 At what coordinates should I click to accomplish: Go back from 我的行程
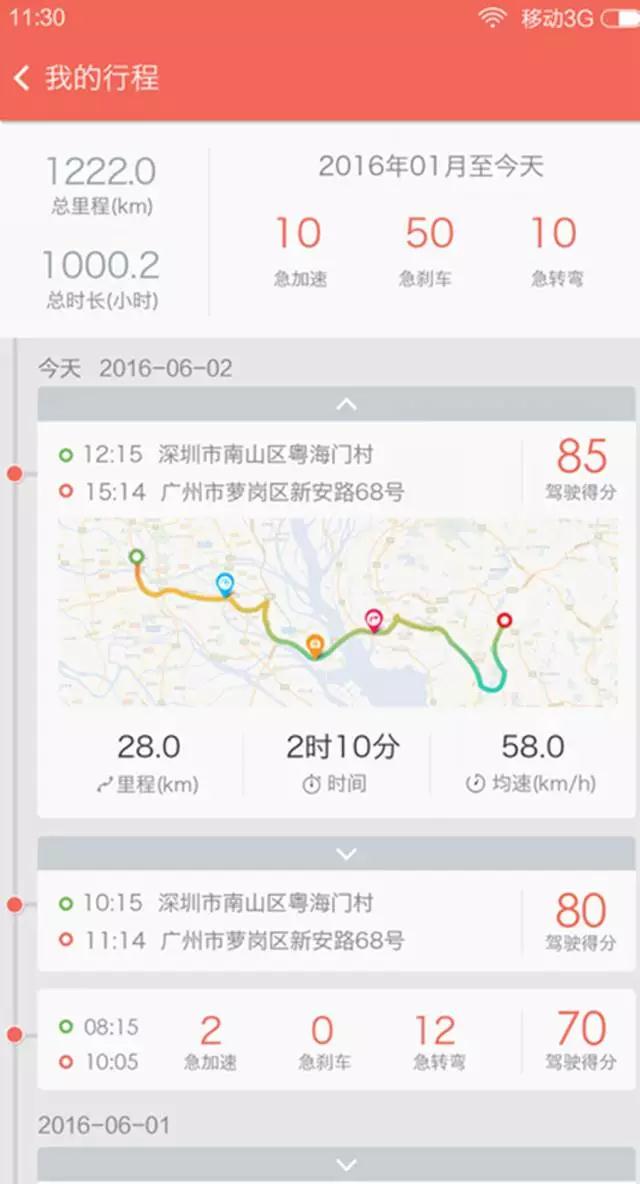(x=24, y=78)
